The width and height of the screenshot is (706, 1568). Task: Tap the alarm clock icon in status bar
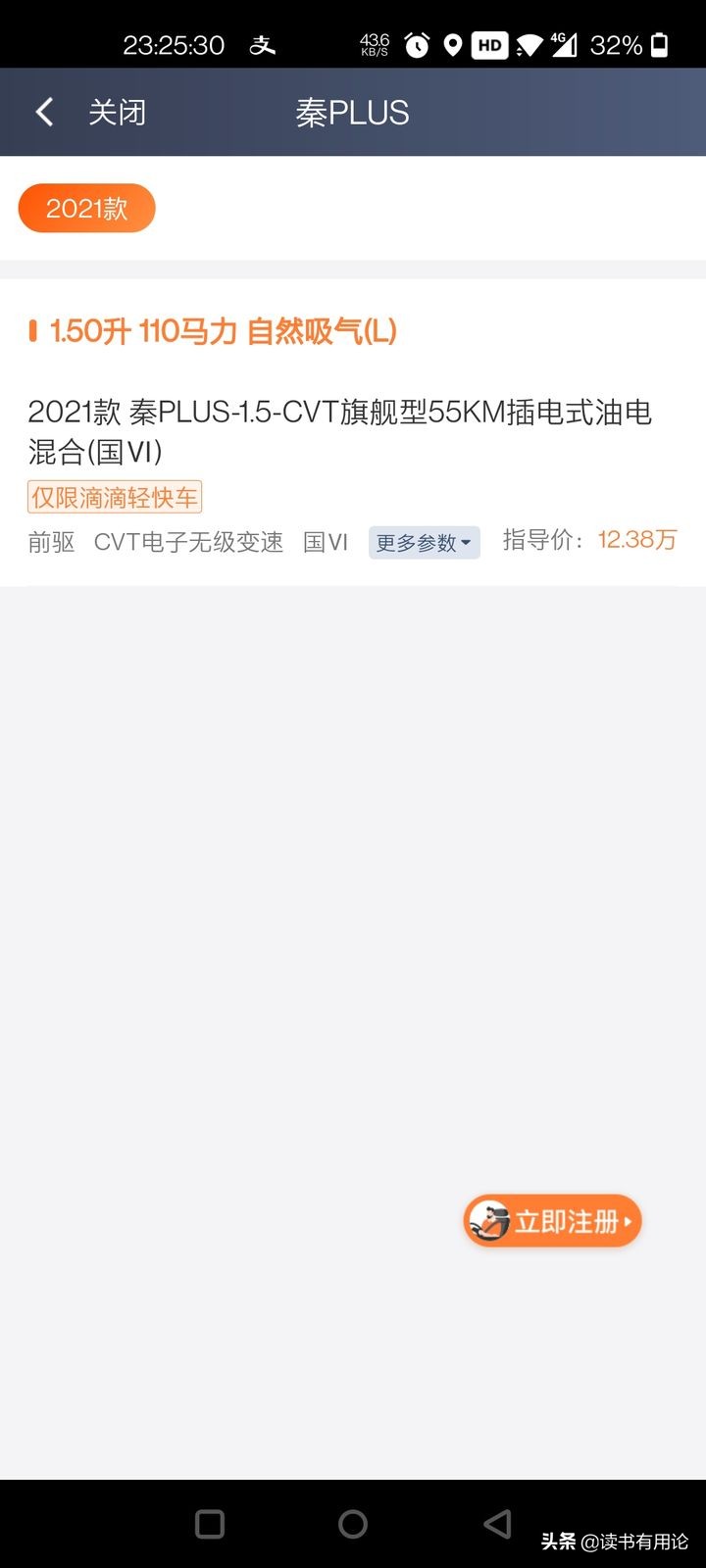coord(415,44)
